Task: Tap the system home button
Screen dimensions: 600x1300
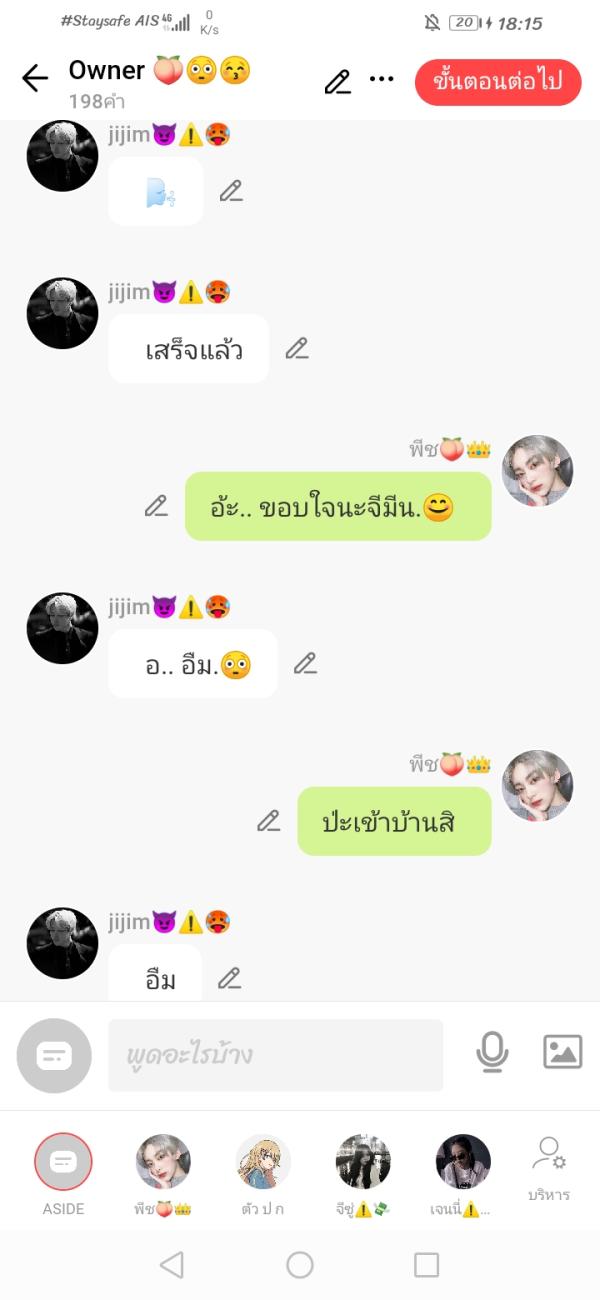Action: [x=300, y=1265]
